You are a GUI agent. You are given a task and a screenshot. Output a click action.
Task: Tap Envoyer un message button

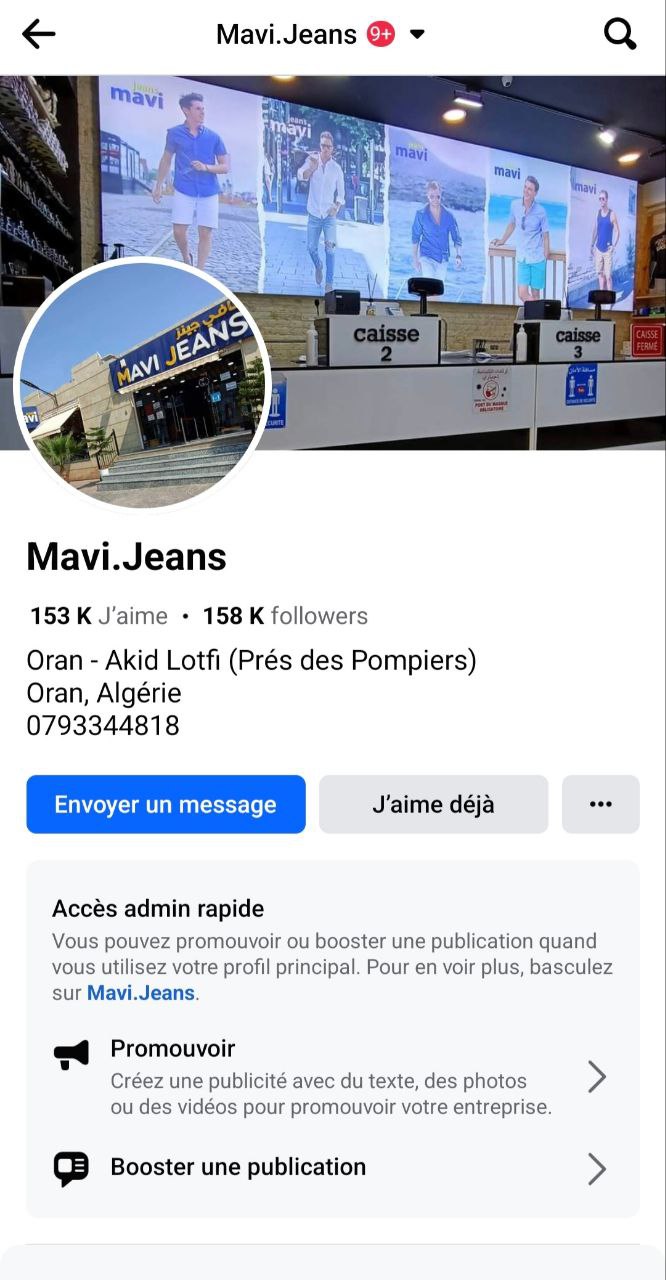[166, 805]
